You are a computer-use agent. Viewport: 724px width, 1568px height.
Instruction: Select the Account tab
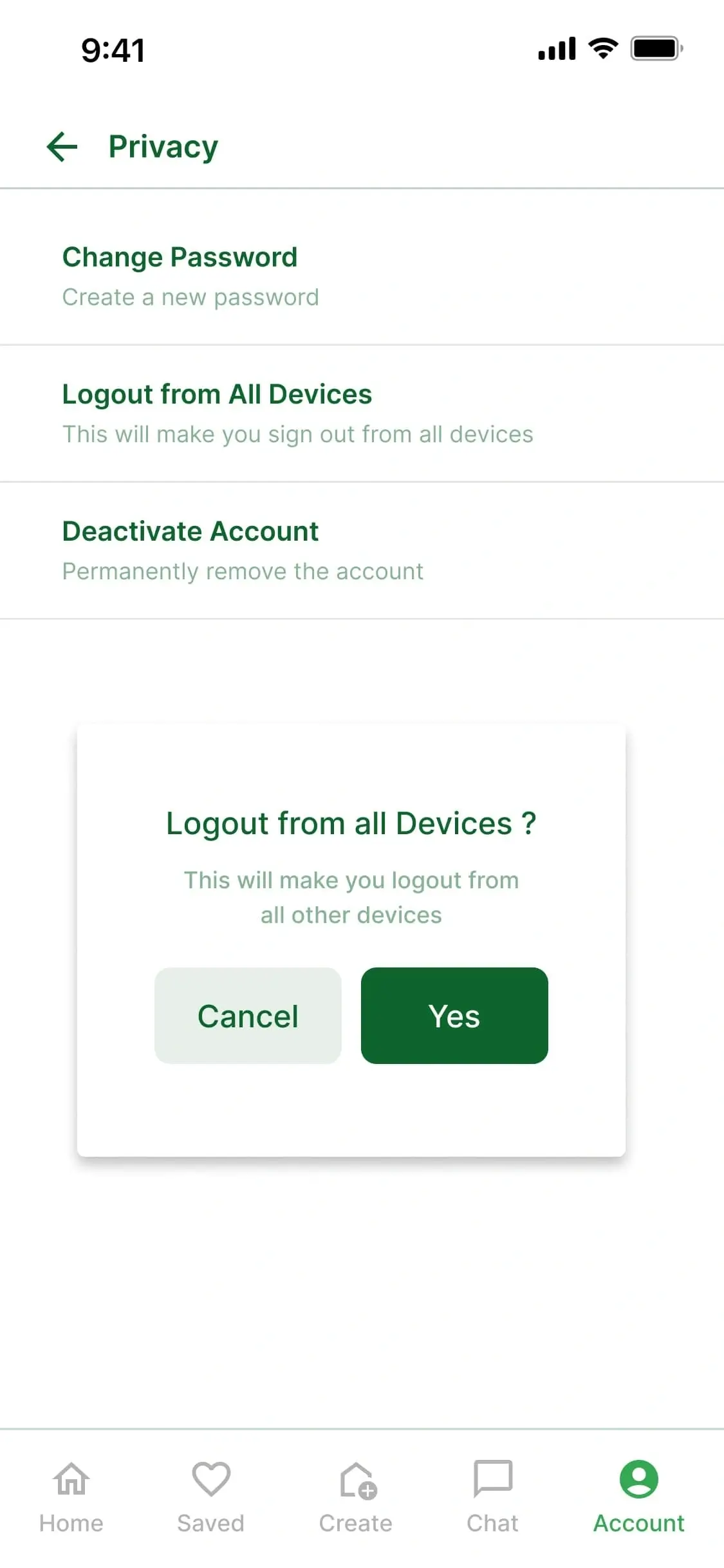click(x=639, y=1497)
